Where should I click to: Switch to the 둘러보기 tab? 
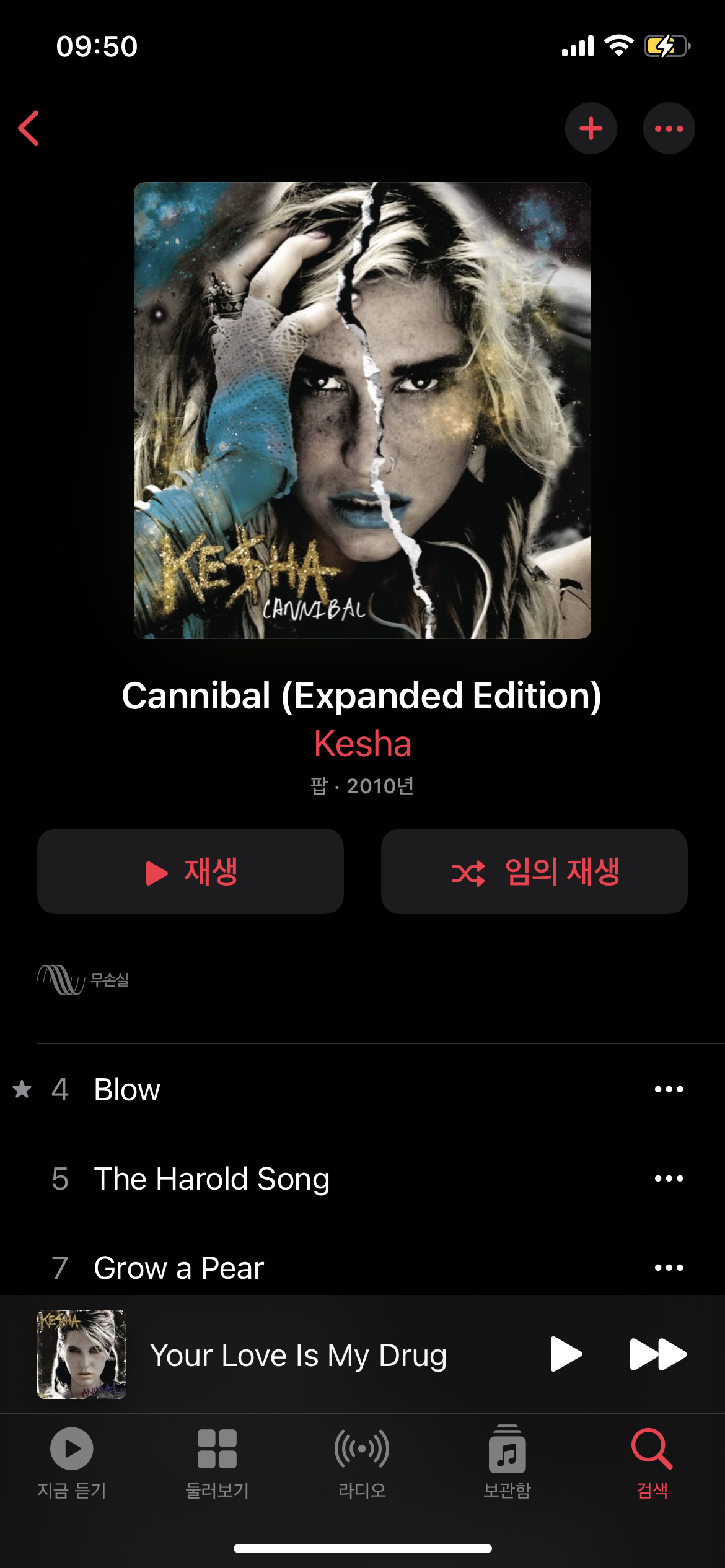[x=217, y=1463]
